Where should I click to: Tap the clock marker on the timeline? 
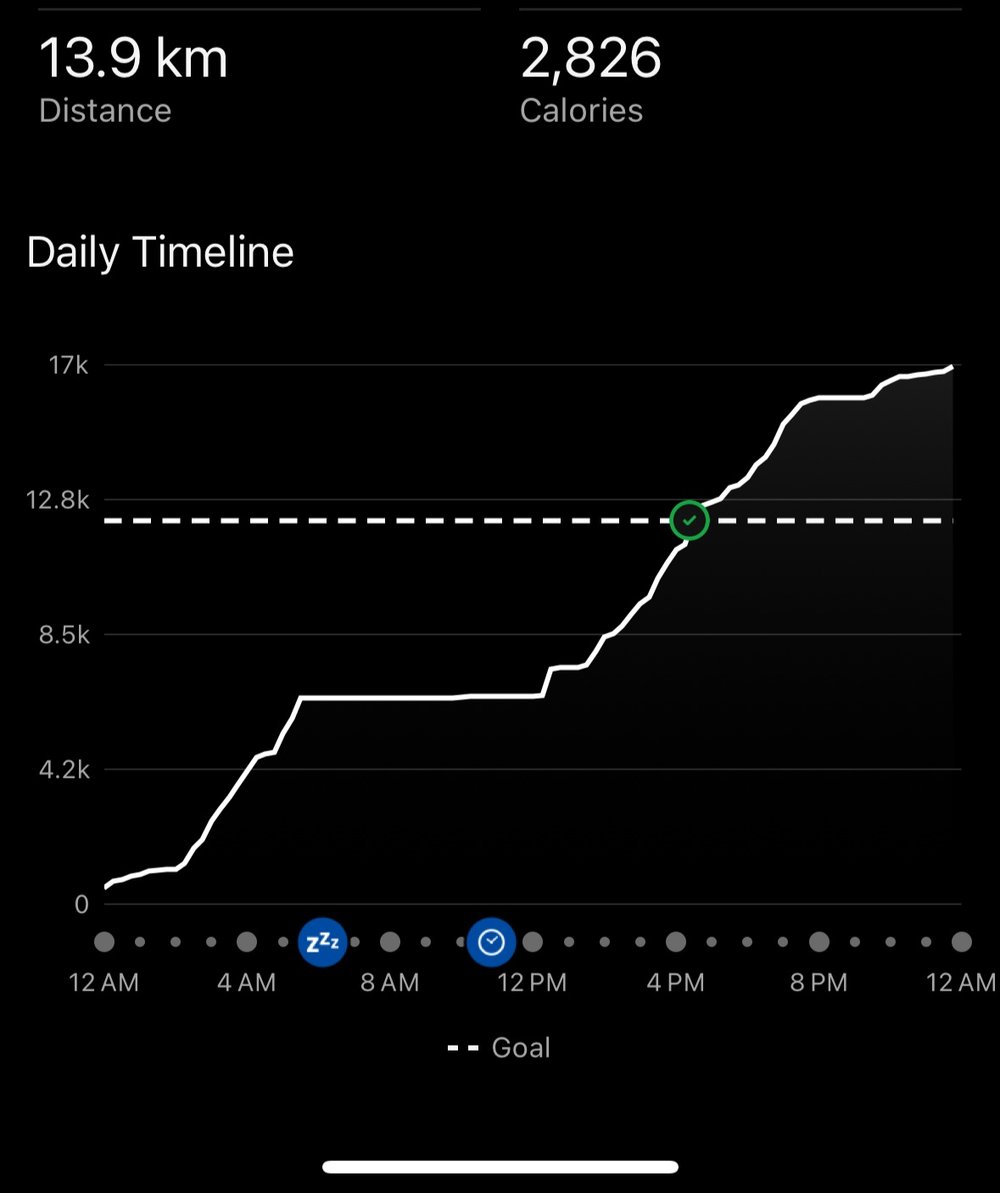pos(491,941)
